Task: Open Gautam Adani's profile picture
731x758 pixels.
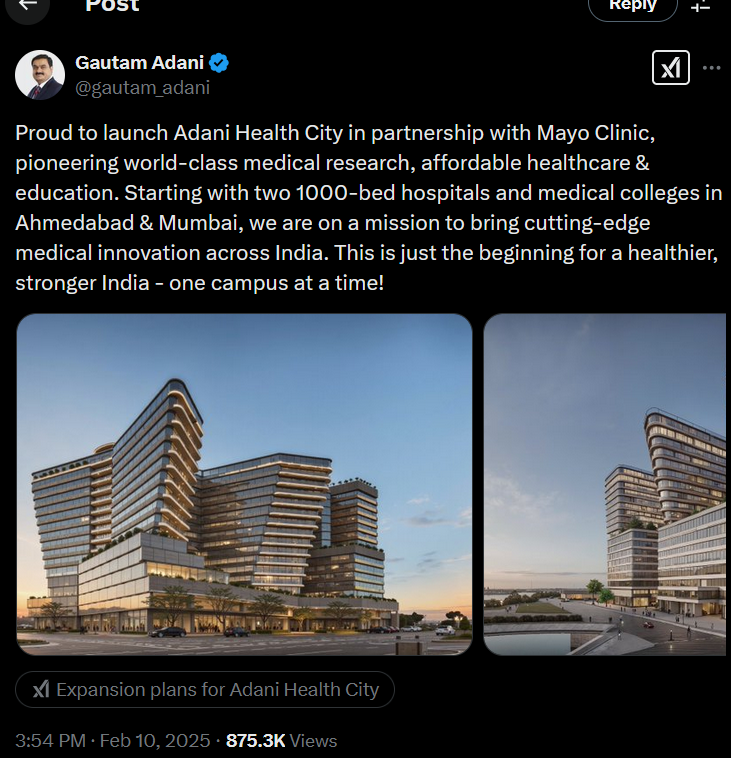Action: tap(40, 75)
